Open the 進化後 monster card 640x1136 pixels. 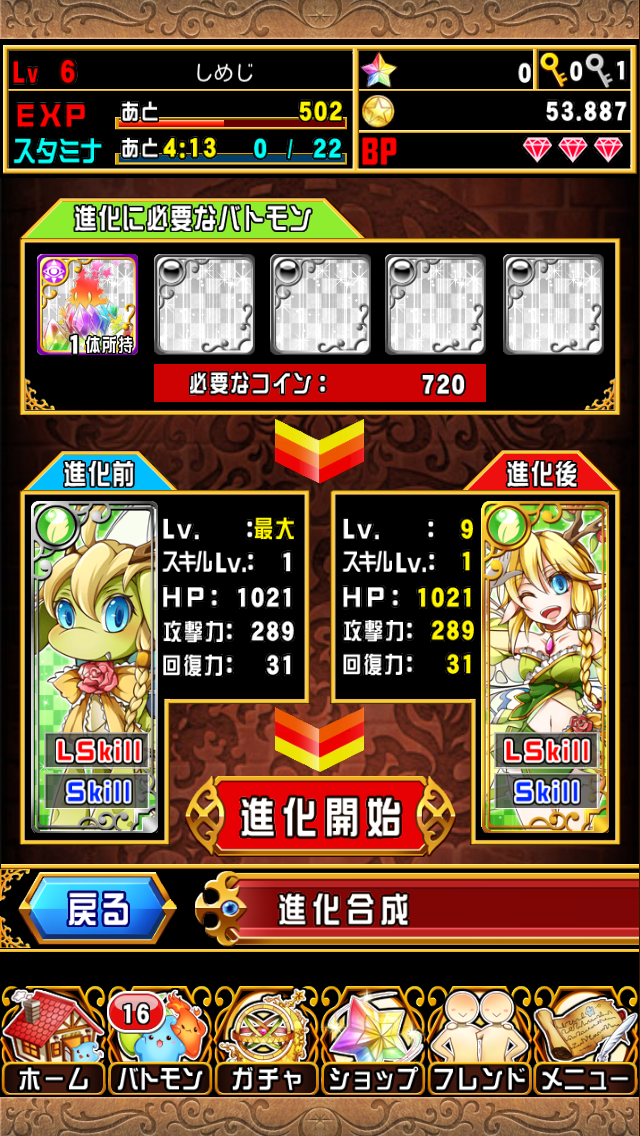545,620
